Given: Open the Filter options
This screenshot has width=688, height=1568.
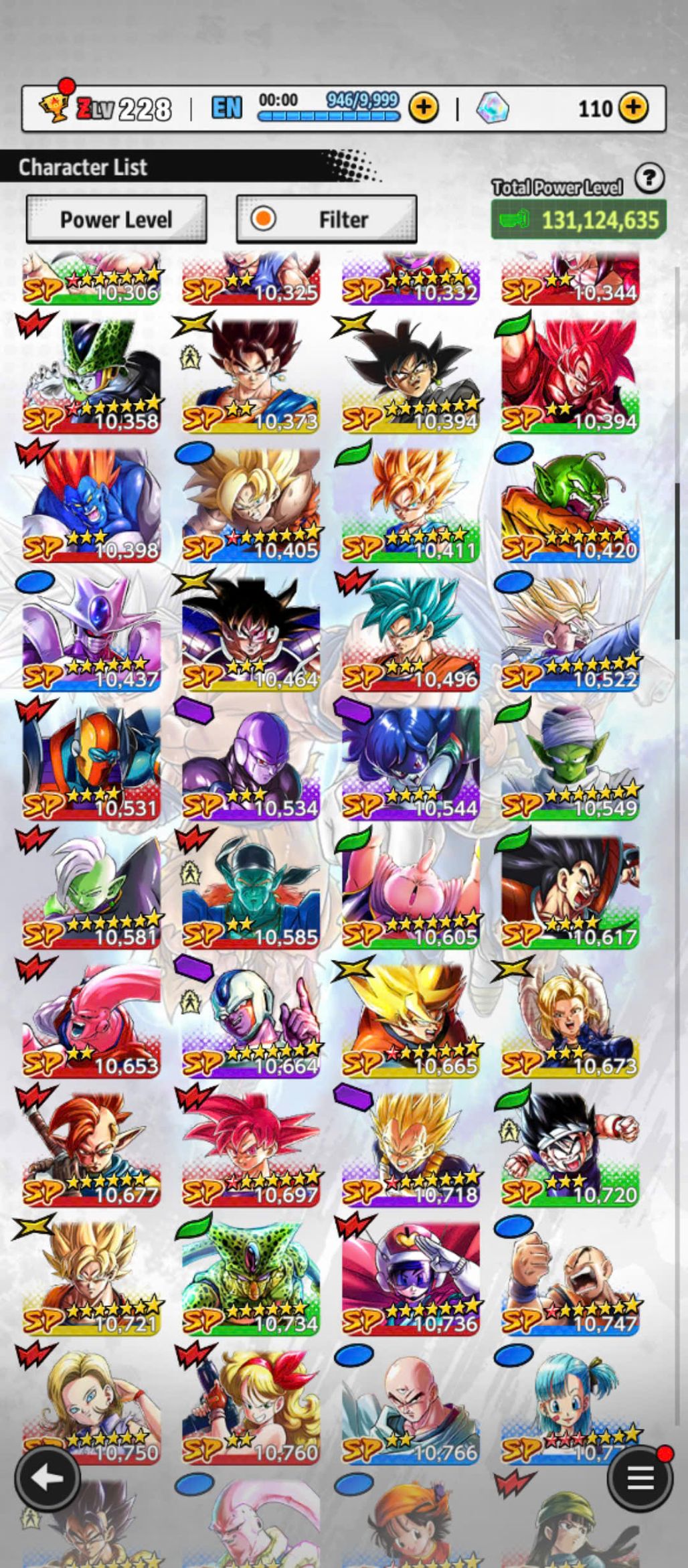Looking at the screenshot, I should [x=327, y=220].
